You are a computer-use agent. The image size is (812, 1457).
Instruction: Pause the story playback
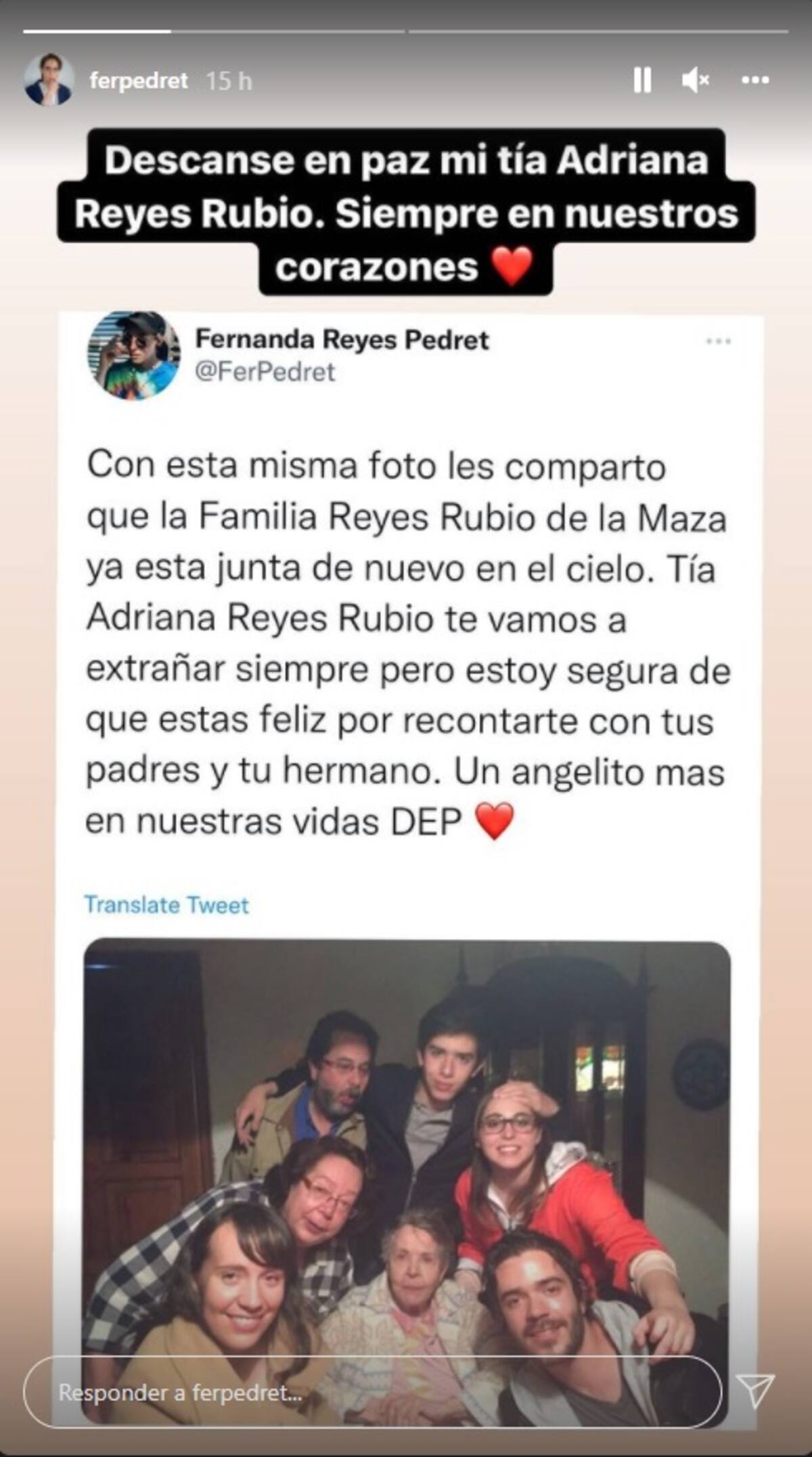pos(641,81)
